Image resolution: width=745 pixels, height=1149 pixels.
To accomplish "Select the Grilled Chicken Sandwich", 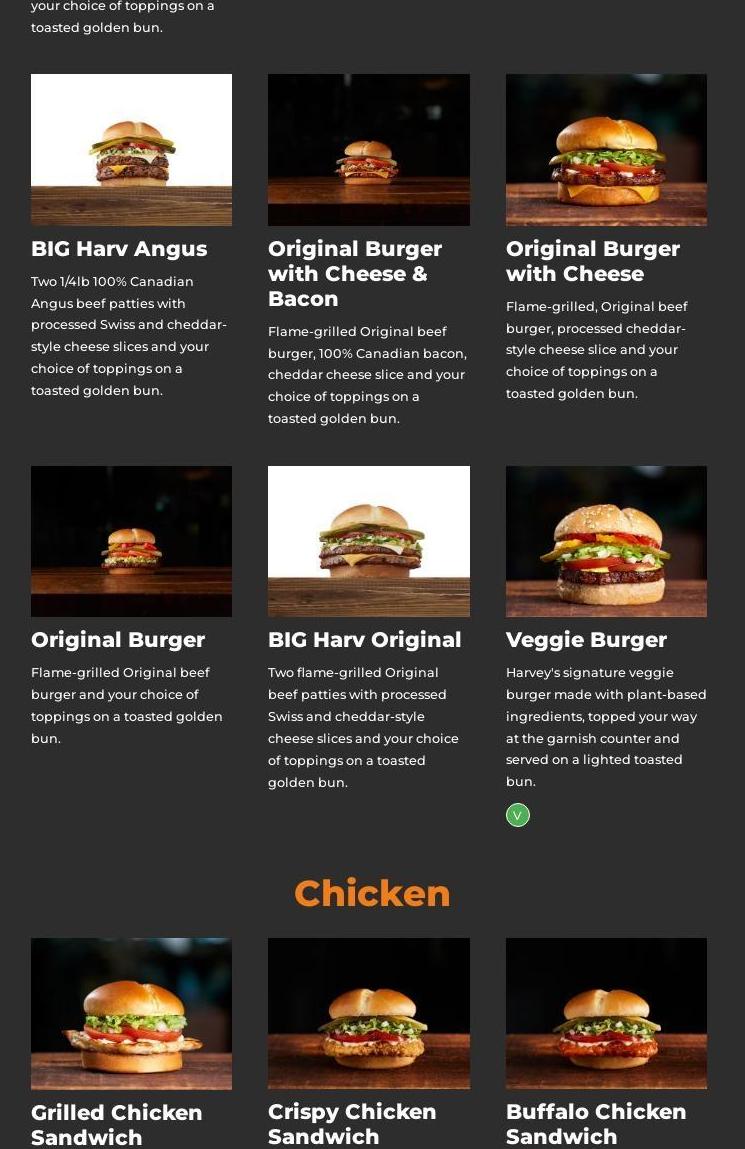I will (131, 1013).
